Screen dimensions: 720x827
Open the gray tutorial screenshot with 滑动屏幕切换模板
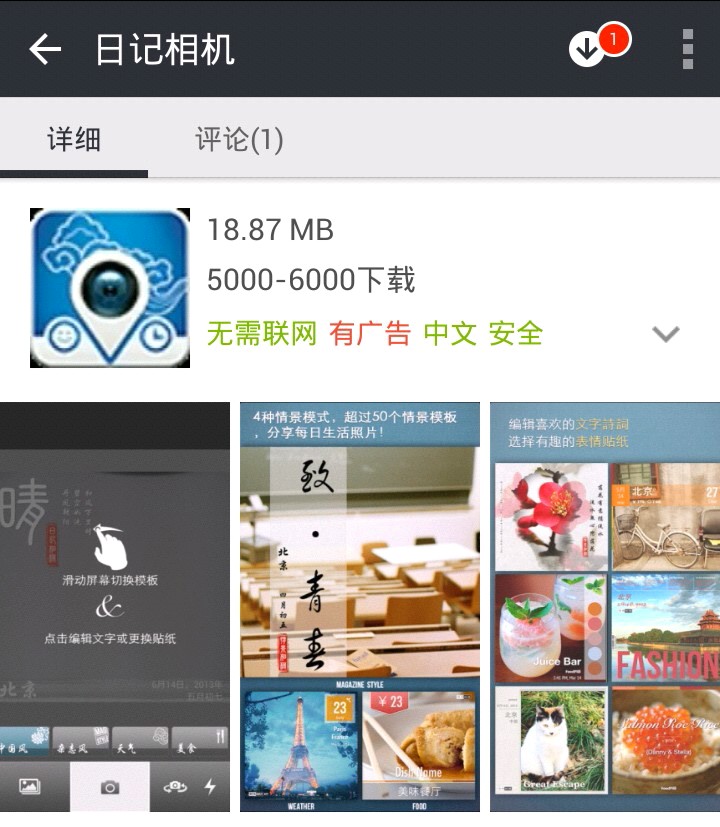[x=114, y=607]
